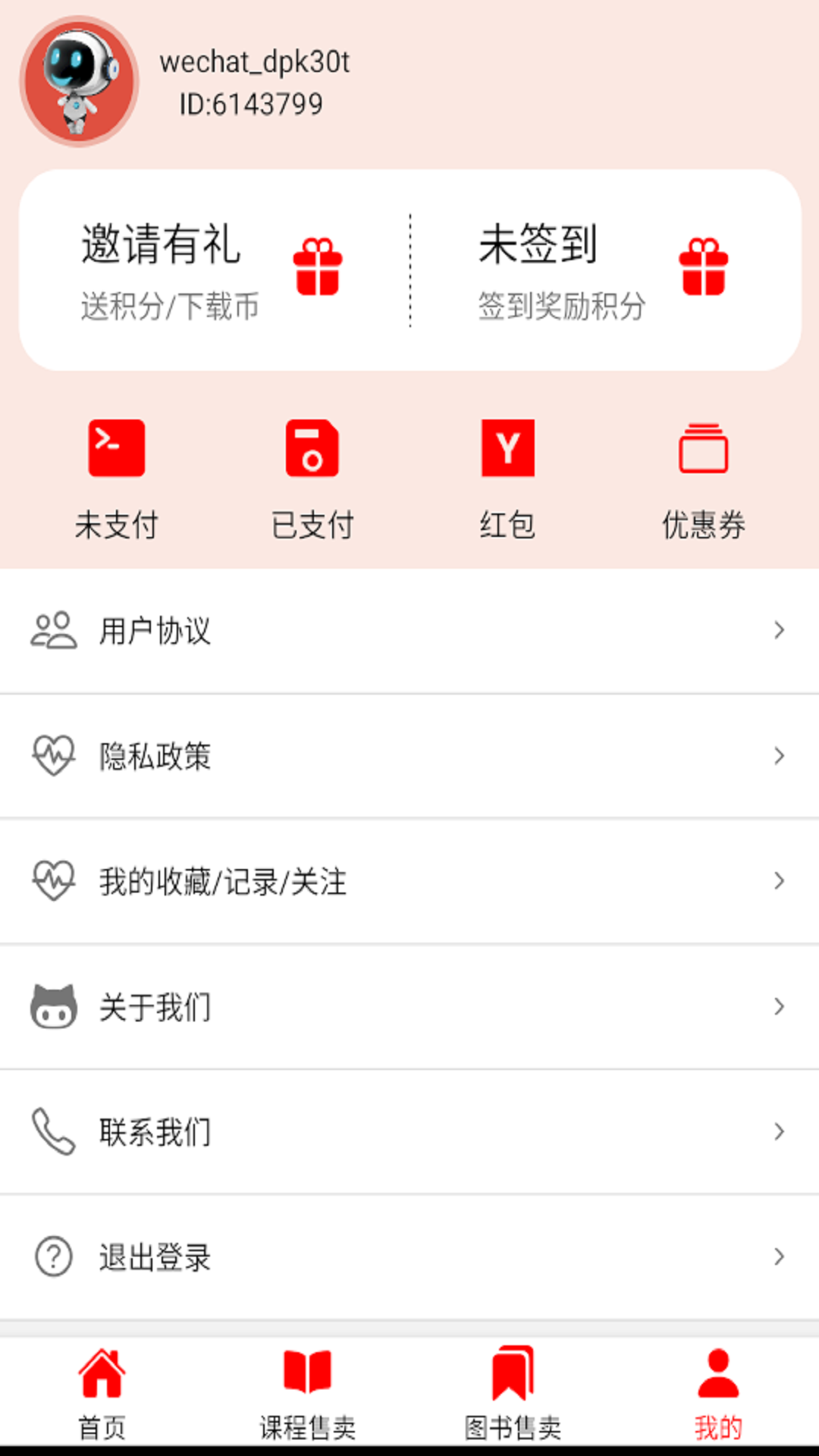Tap 未签到 to sign in for points

[x=538, y=243]
